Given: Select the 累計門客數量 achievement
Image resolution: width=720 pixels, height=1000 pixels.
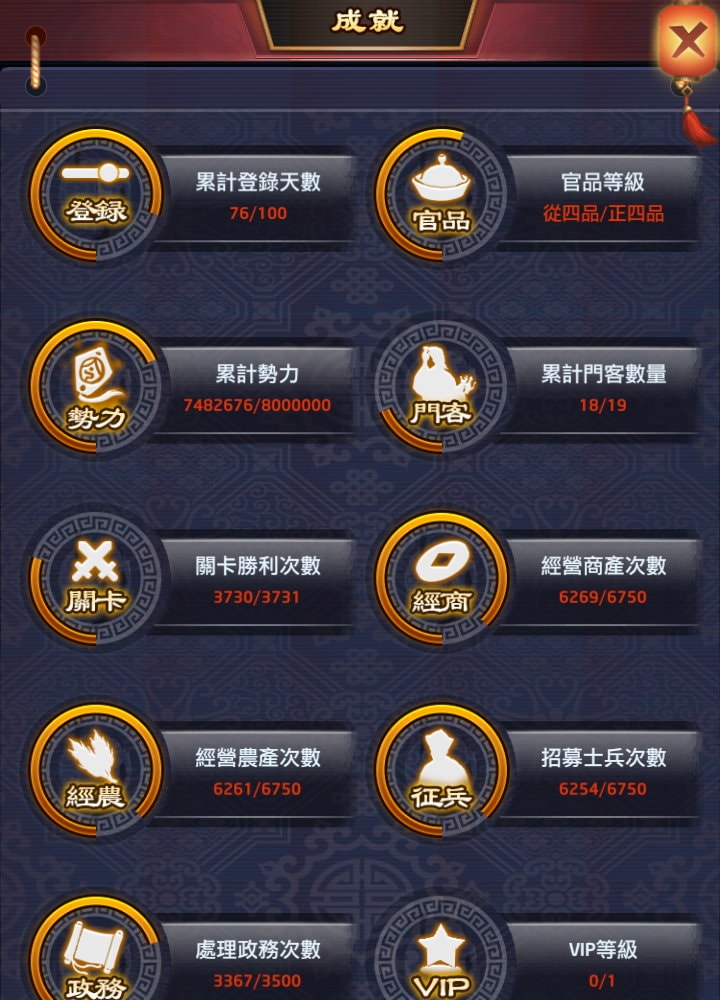Looking at the screenshot, I should [602, 388].
